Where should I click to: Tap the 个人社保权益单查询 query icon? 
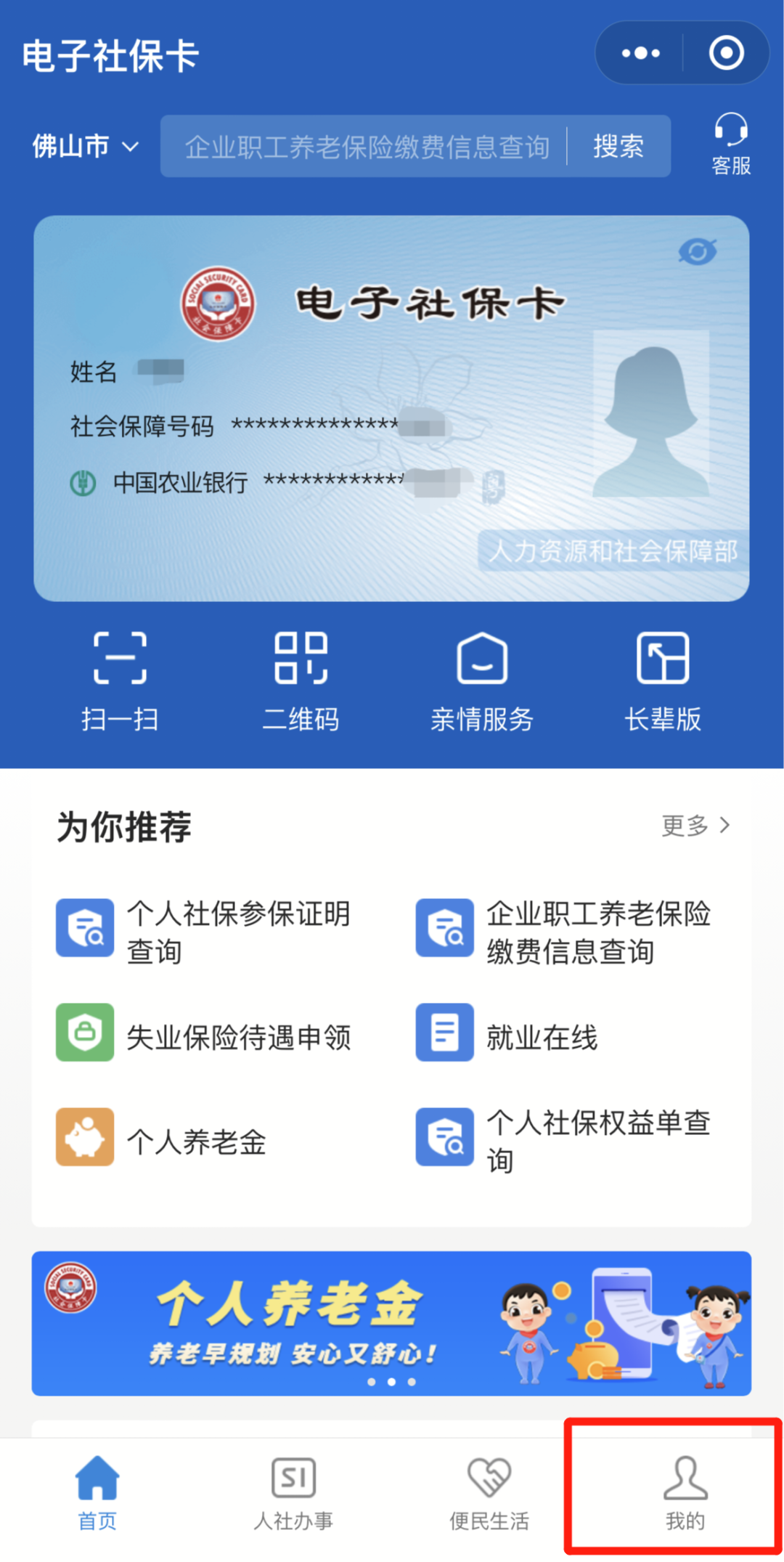444,1136
